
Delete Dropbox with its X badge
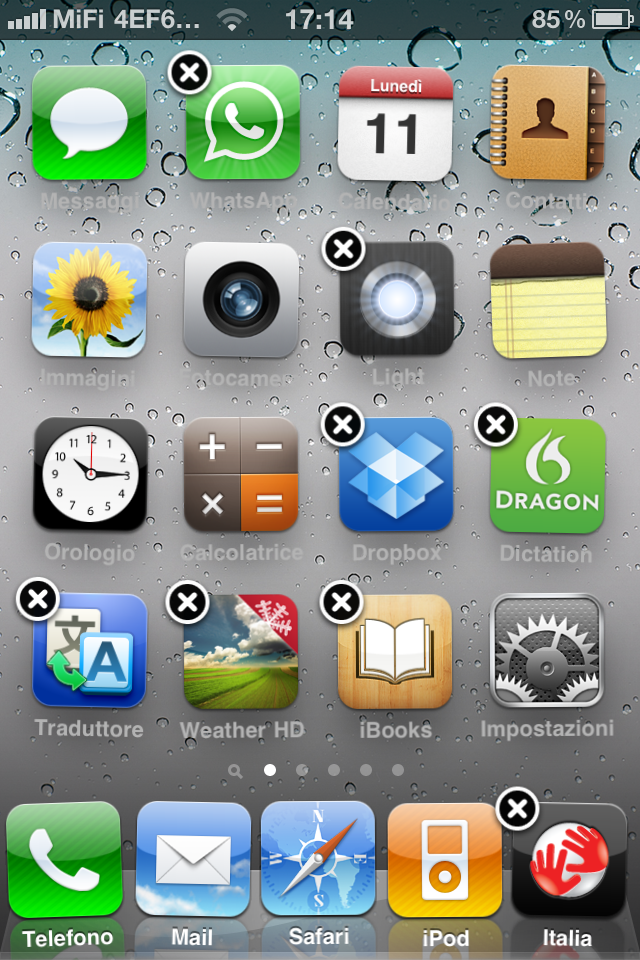coord(343,425)
